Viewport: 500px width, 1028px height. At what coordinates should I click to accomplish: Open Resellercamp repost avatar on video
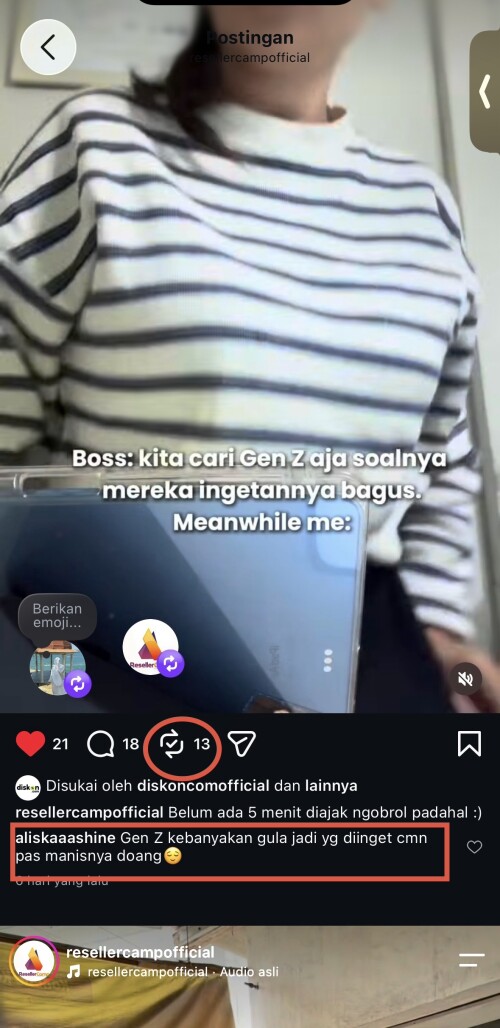[x=151, y=648]
